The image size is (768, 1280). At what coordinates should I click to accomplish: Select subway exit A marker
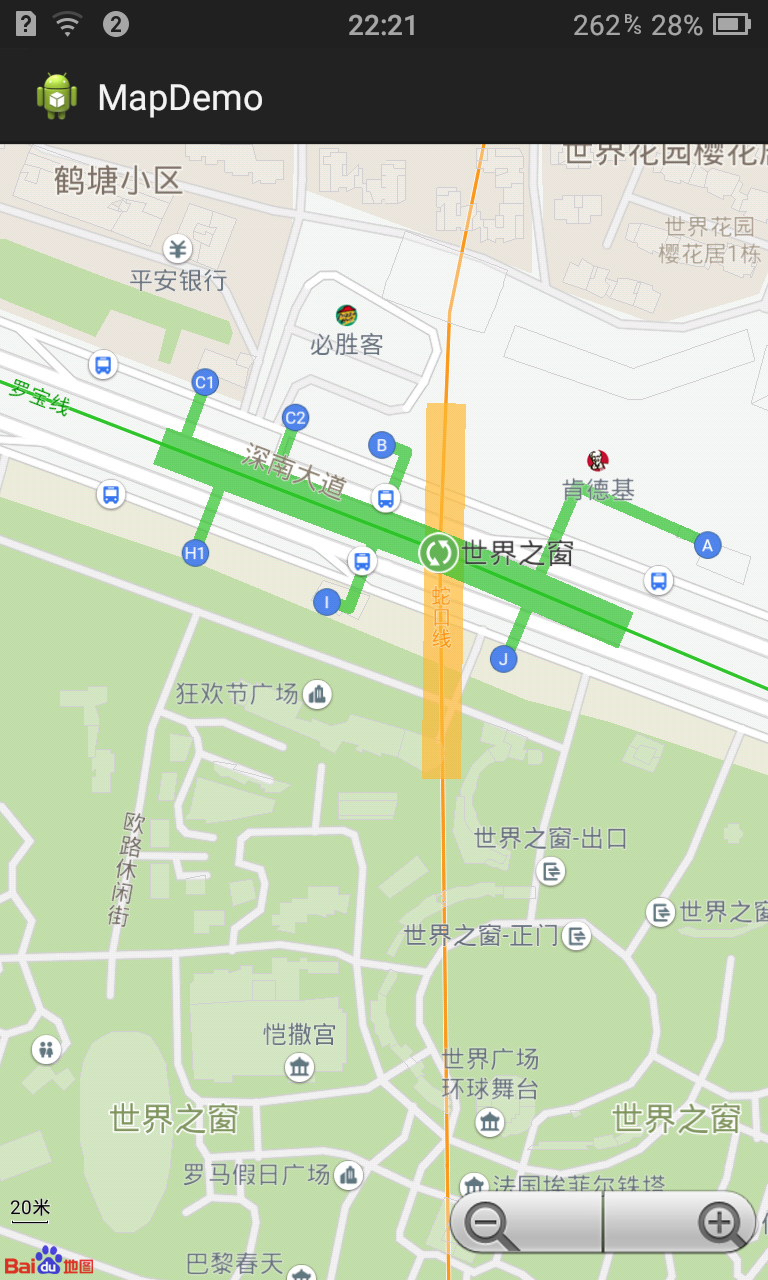click(708, 545)
